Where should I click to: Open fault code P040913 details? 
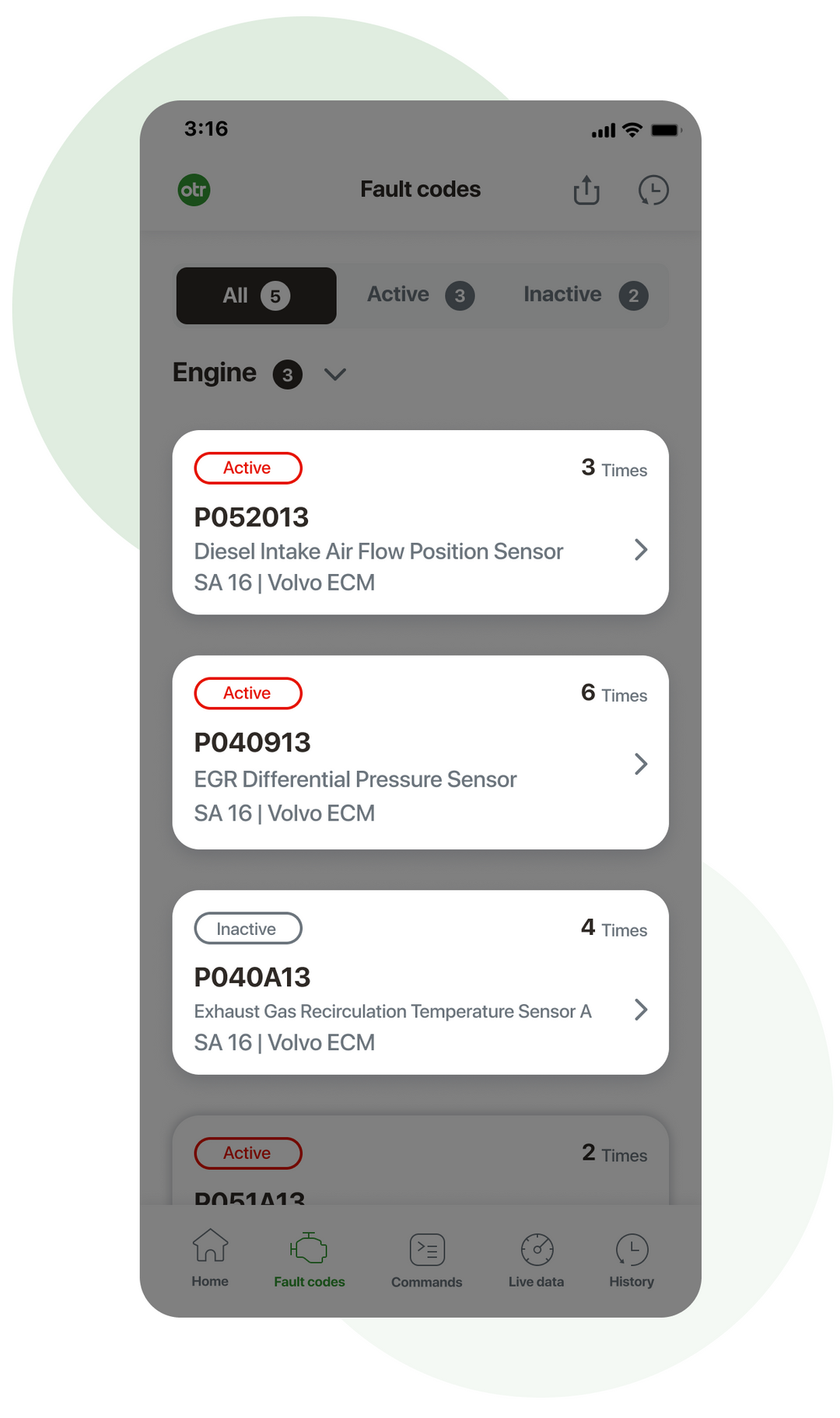tap(420, 752)
